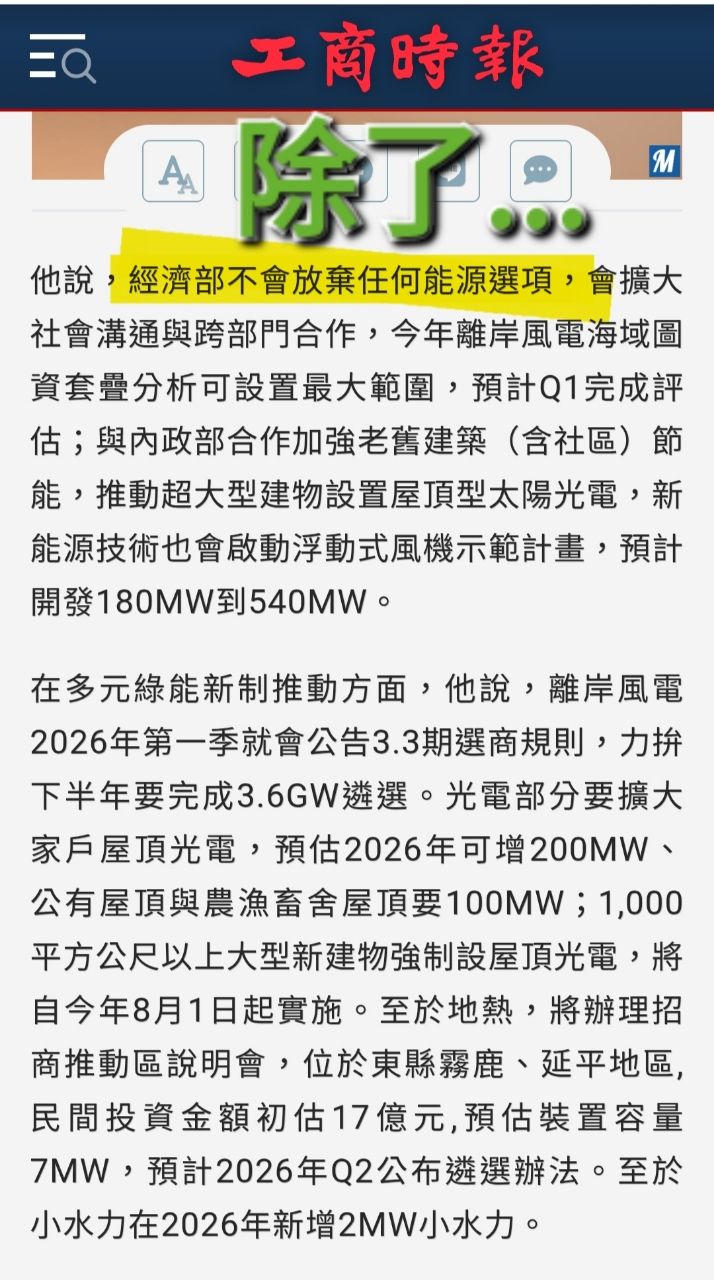Open the menu and search button
The width and height of the screenshot is (714, 1280).
[x=62, y=58]
